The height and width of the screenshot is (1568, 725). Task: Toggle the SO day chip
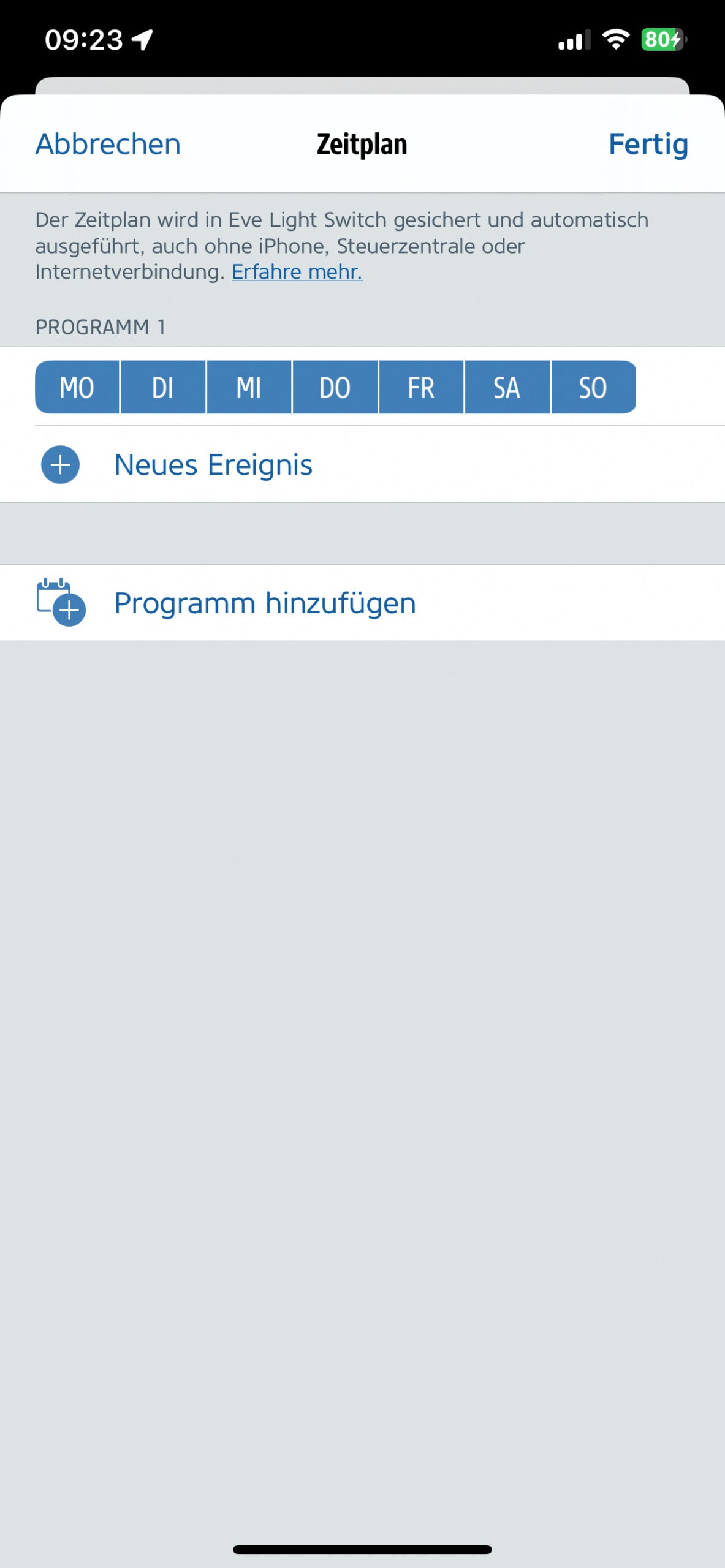(x=593, y=387)
